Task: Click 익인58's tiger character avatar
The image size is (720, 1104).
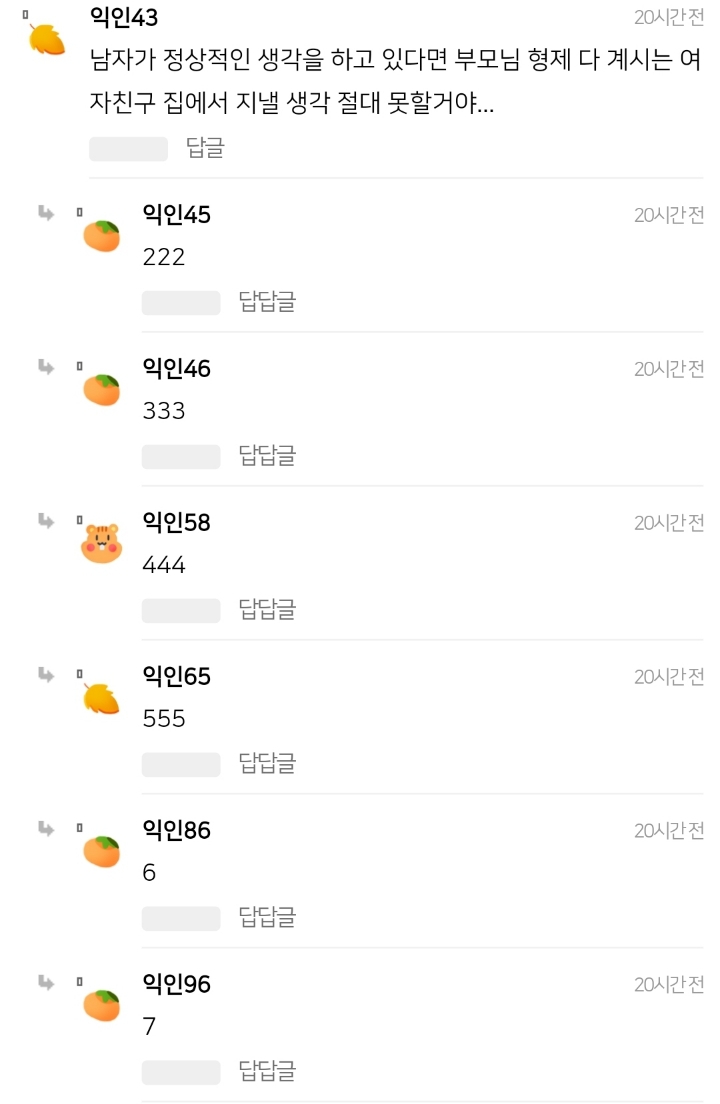Action: (103, 544)
